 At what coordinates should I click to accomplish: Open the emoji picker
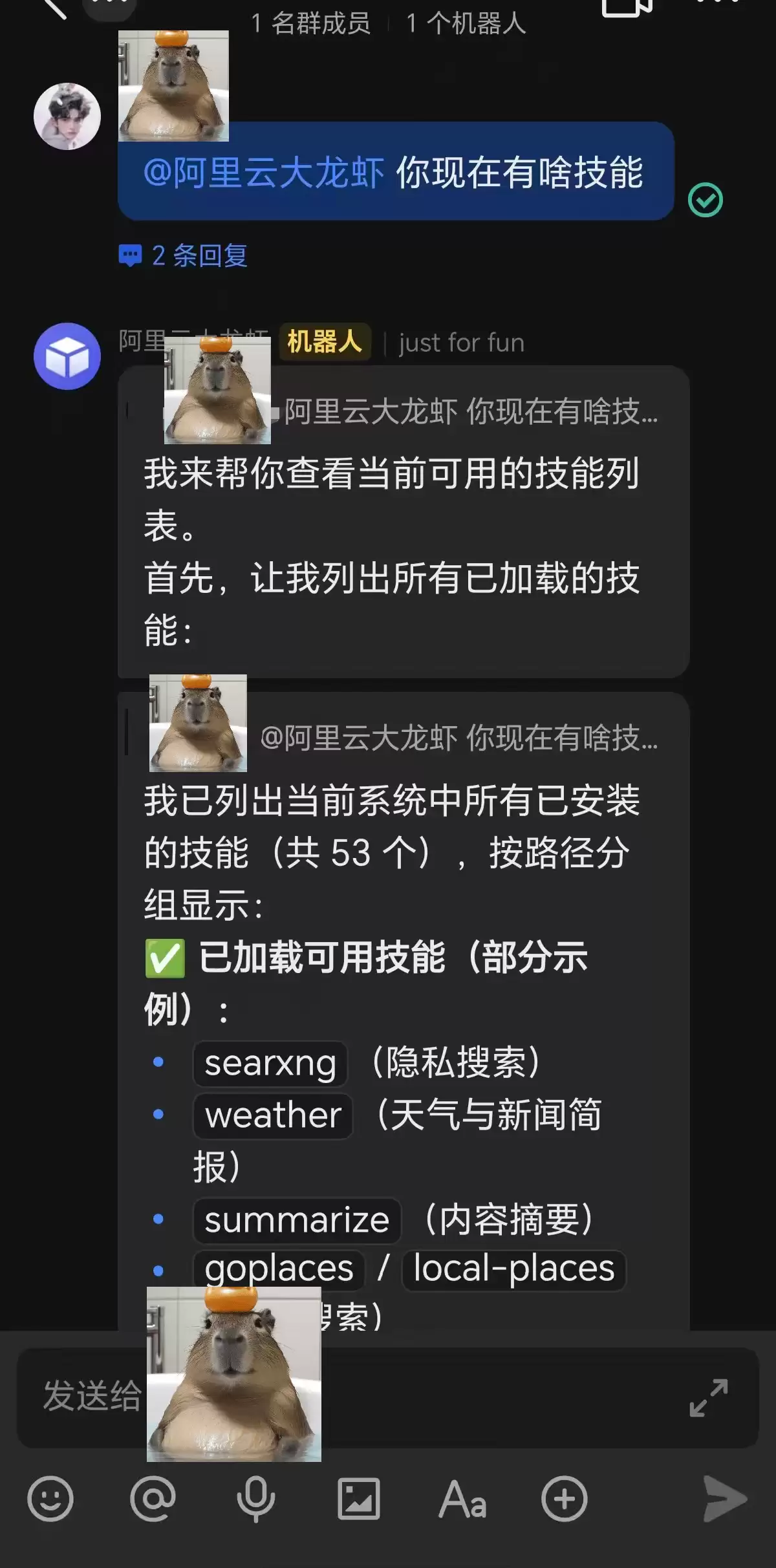coord(50,1499)
